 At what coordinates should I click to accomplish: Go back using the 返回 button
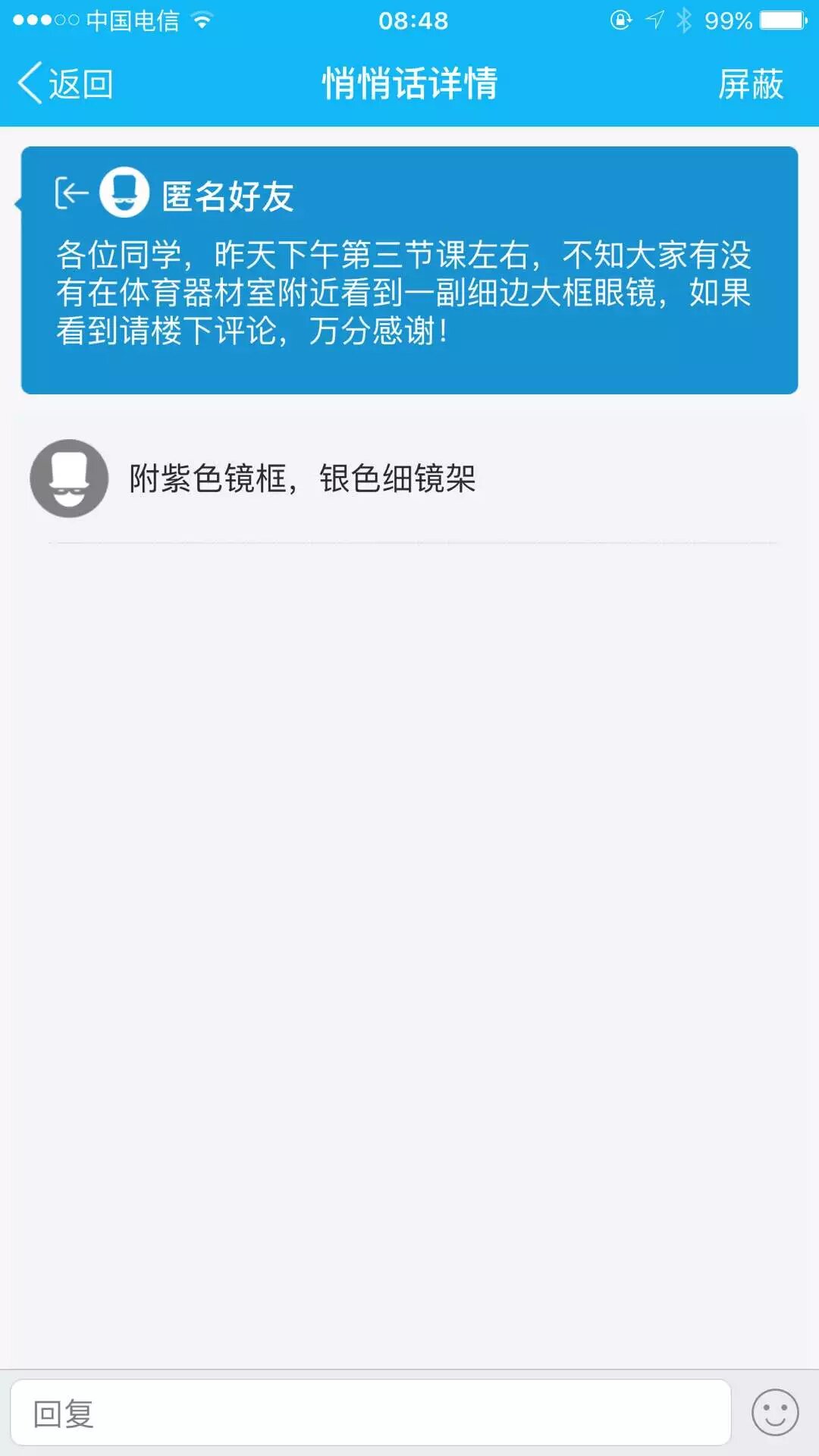(65, 83)
